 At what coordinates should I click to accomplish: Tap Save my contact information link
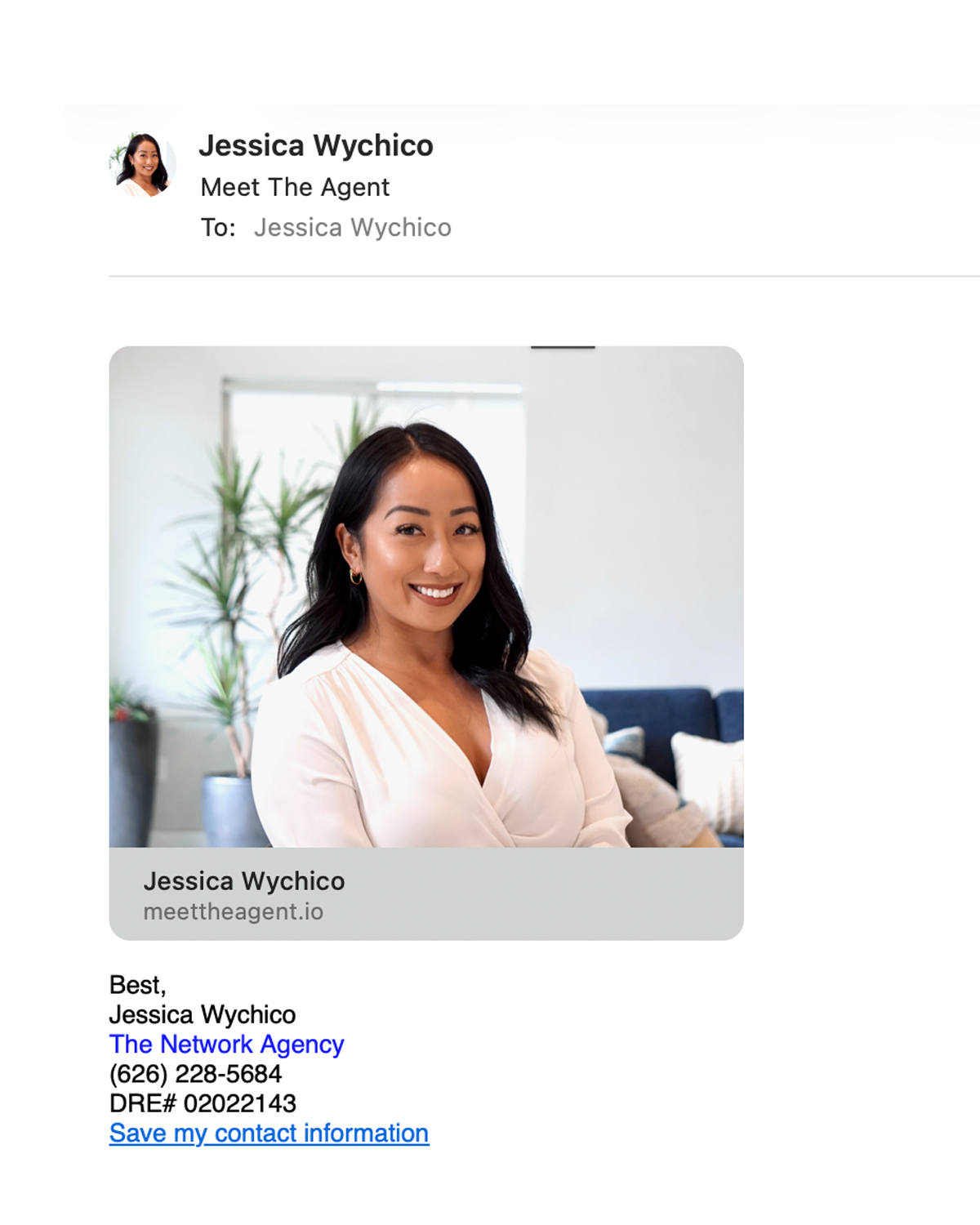pyautogui.click(x=269, y=1134)
